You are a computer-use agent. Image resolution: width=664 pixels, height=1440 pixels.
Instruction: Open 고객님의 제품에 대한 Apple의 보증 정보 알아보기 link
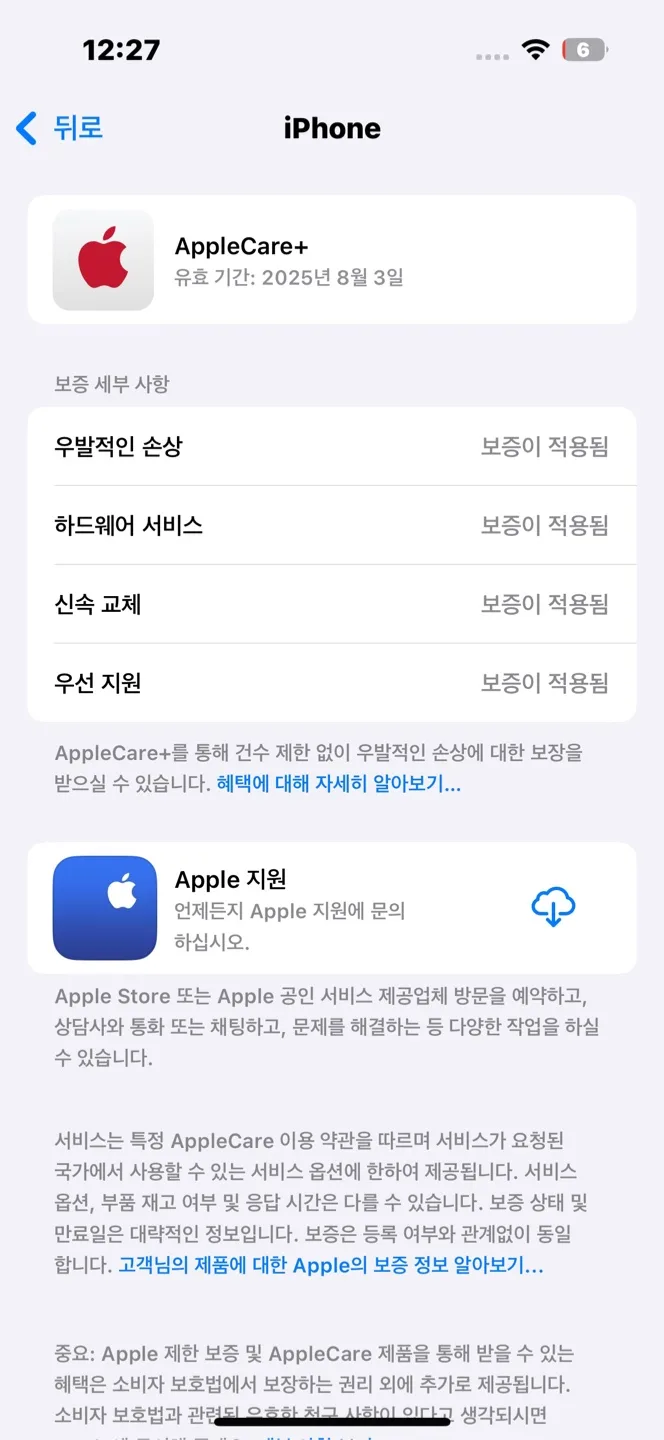point(330,1265)
